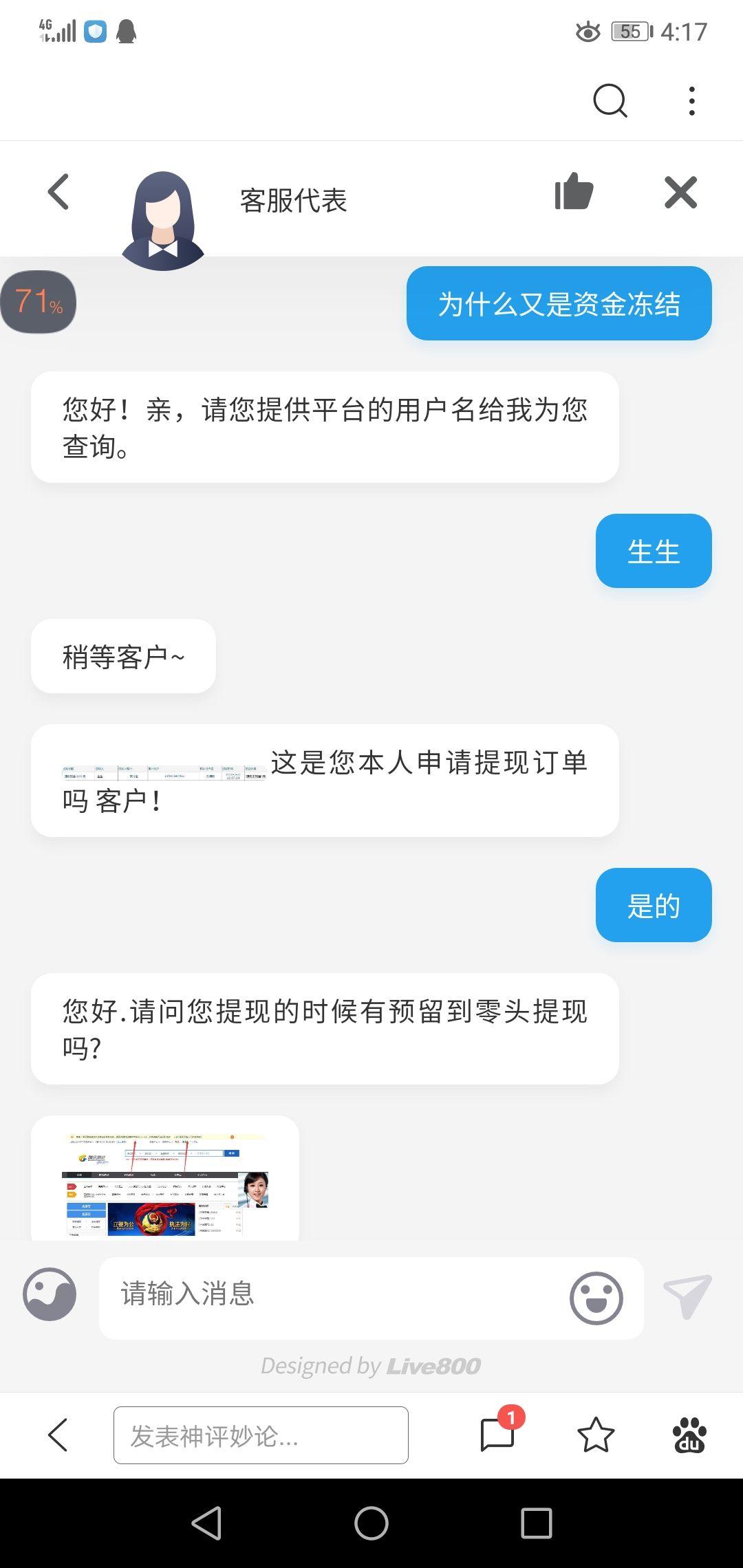Open the Baidu paw icon

[x=689, y=1435]
